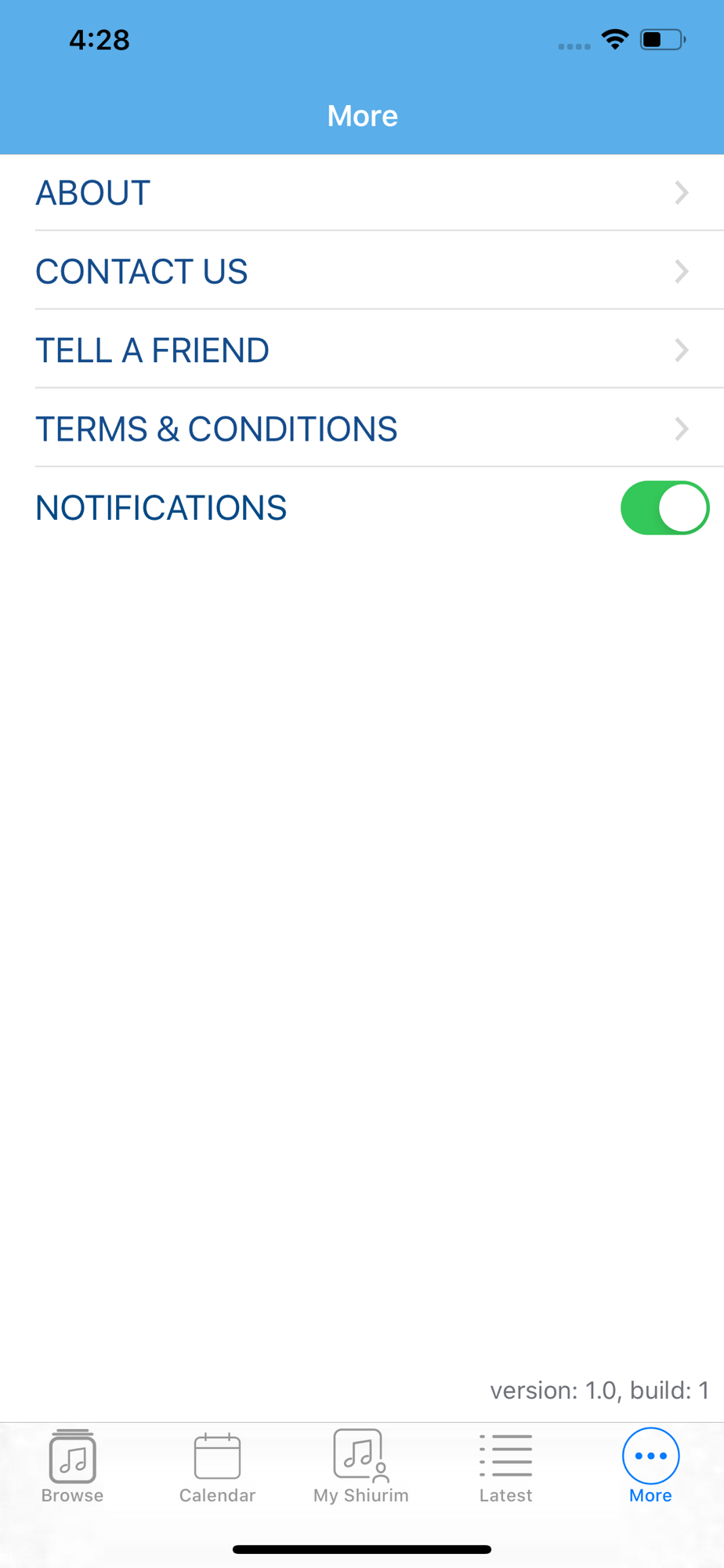View TERMS & CONDITIONS
Screen dimensions: 724x1568
tap(362, 429)
